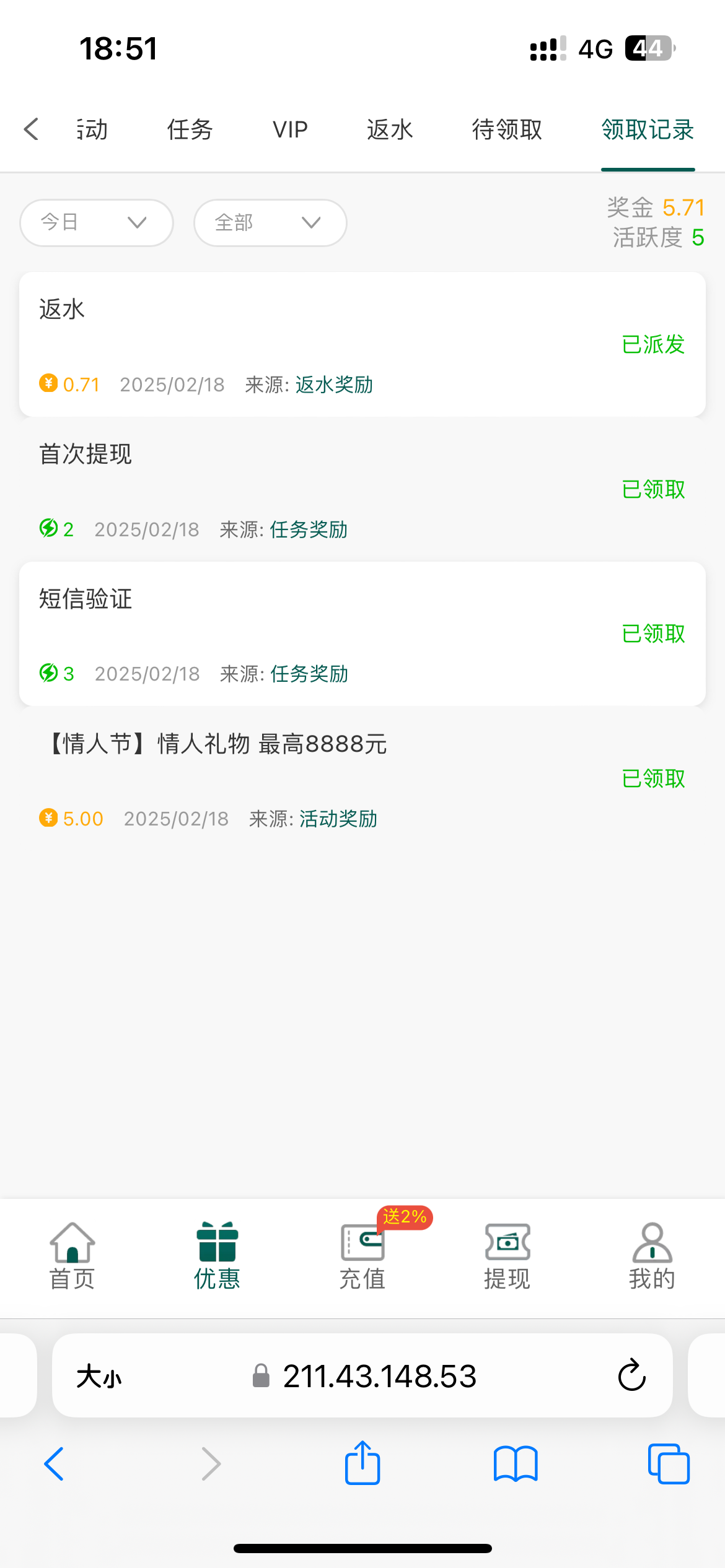Open the browser 大小 page settings
The image size is (725, 1568).
click(99, 1377)
